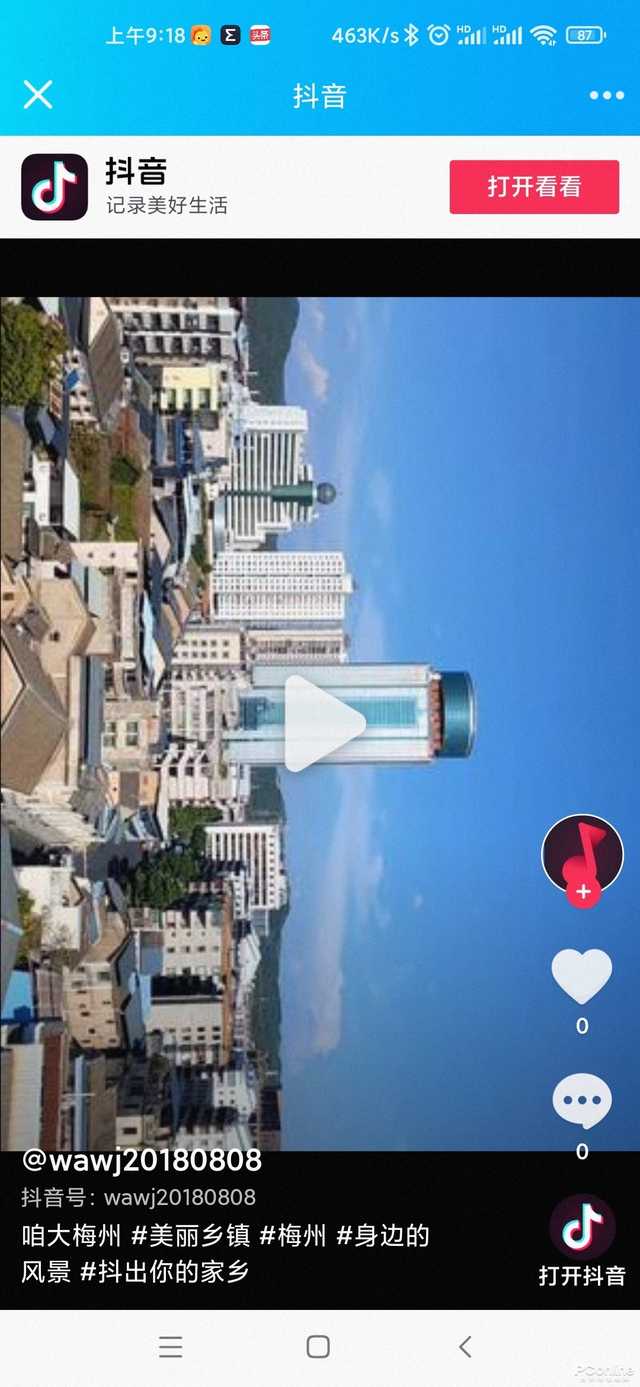The height and width of the screenshot is (1387, 640).
Task: Tap the 打开看看 button
Action: point(534,187)
